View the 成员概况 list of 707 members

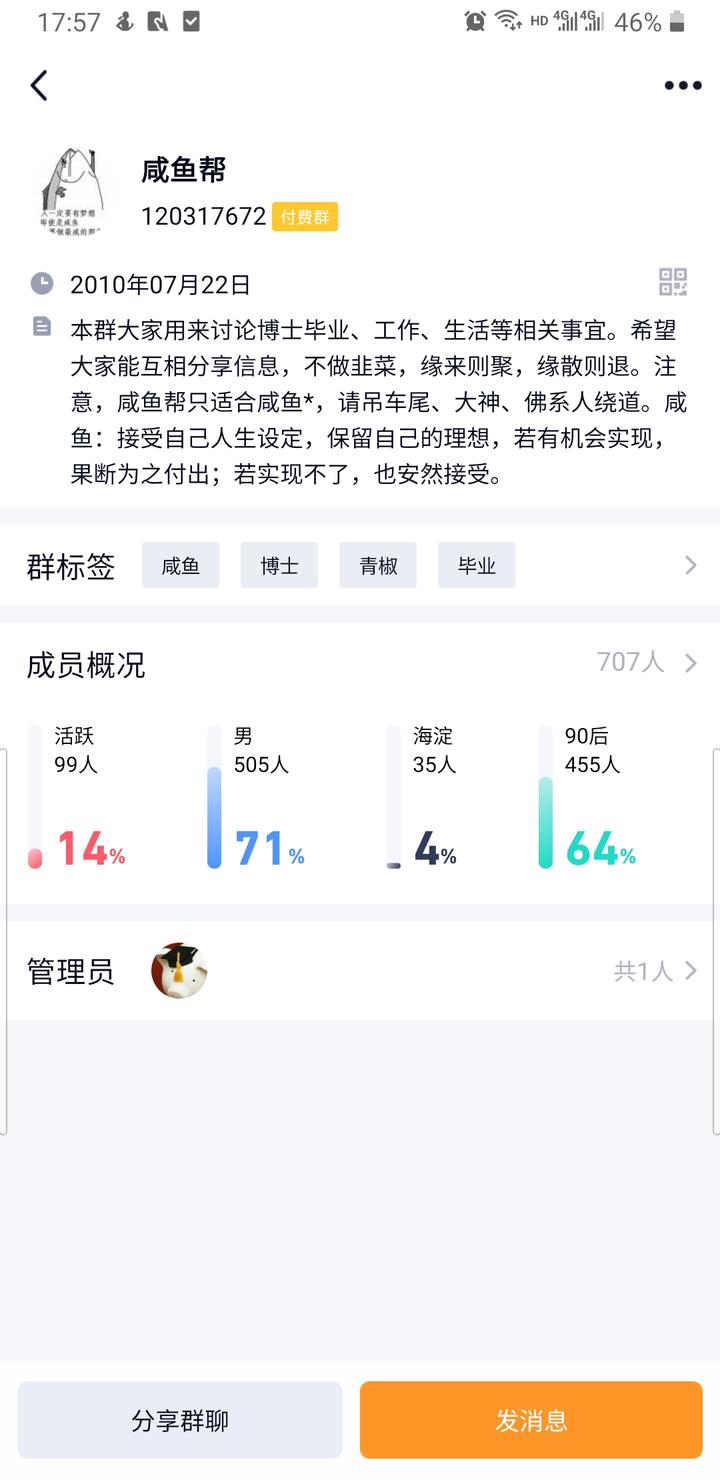tap(646, 662)
